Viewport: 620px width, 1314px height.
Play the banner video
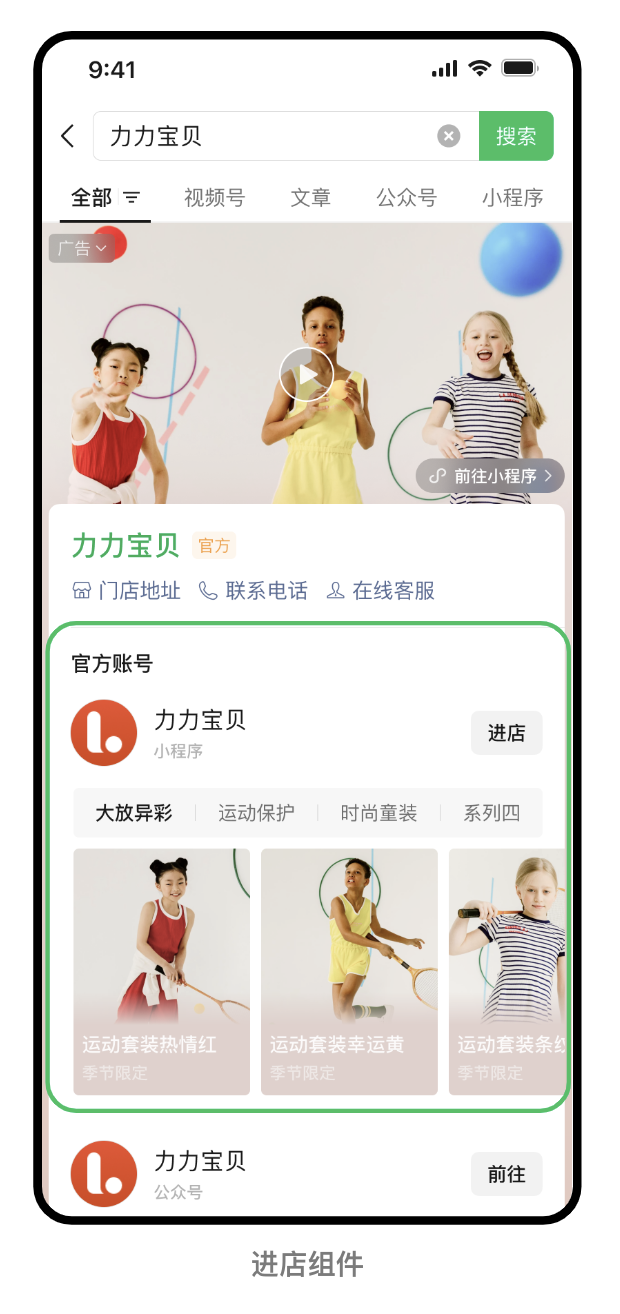point(306,375)
